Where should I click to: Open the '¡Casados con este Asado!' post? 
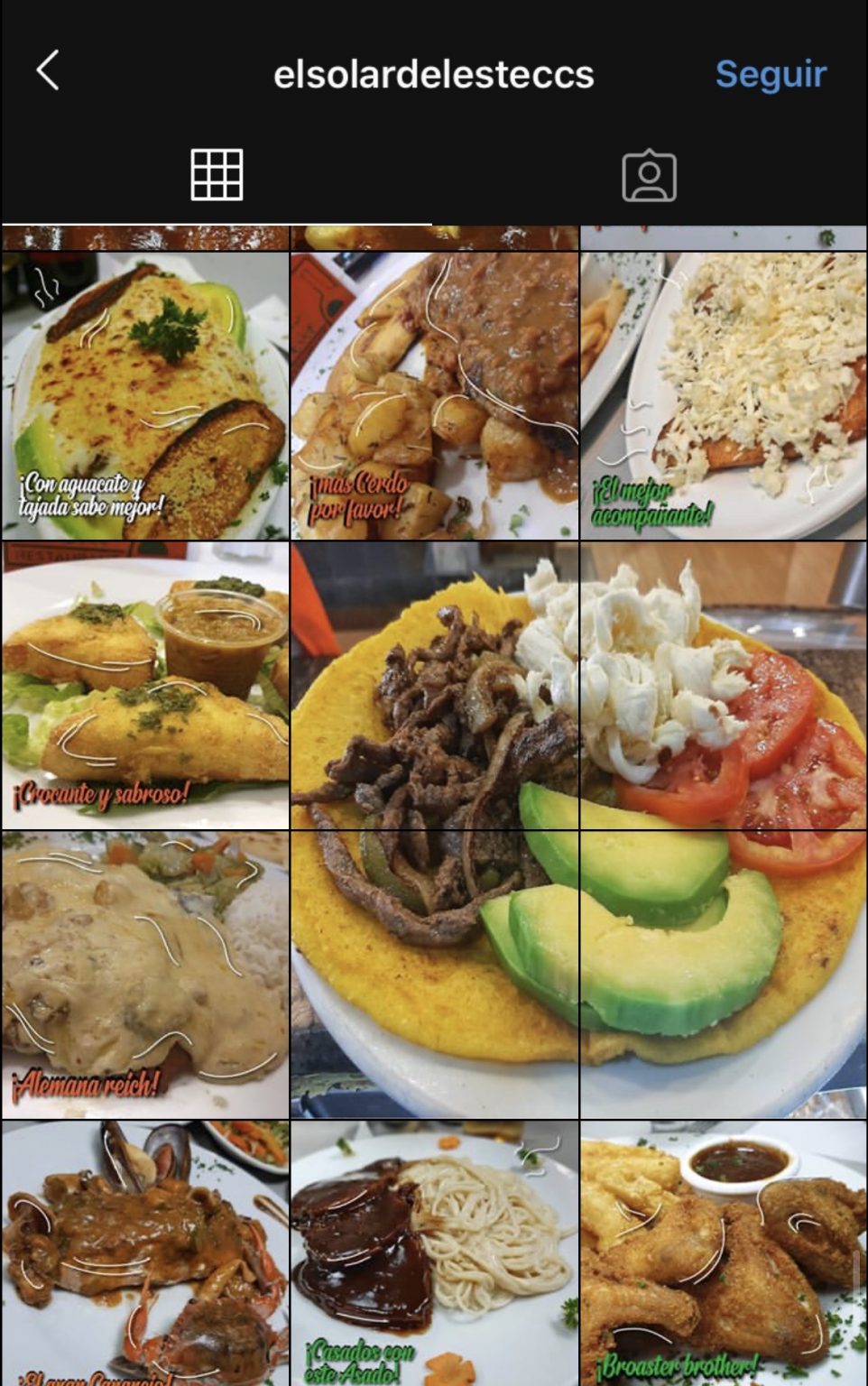(x=434, y=1253)
